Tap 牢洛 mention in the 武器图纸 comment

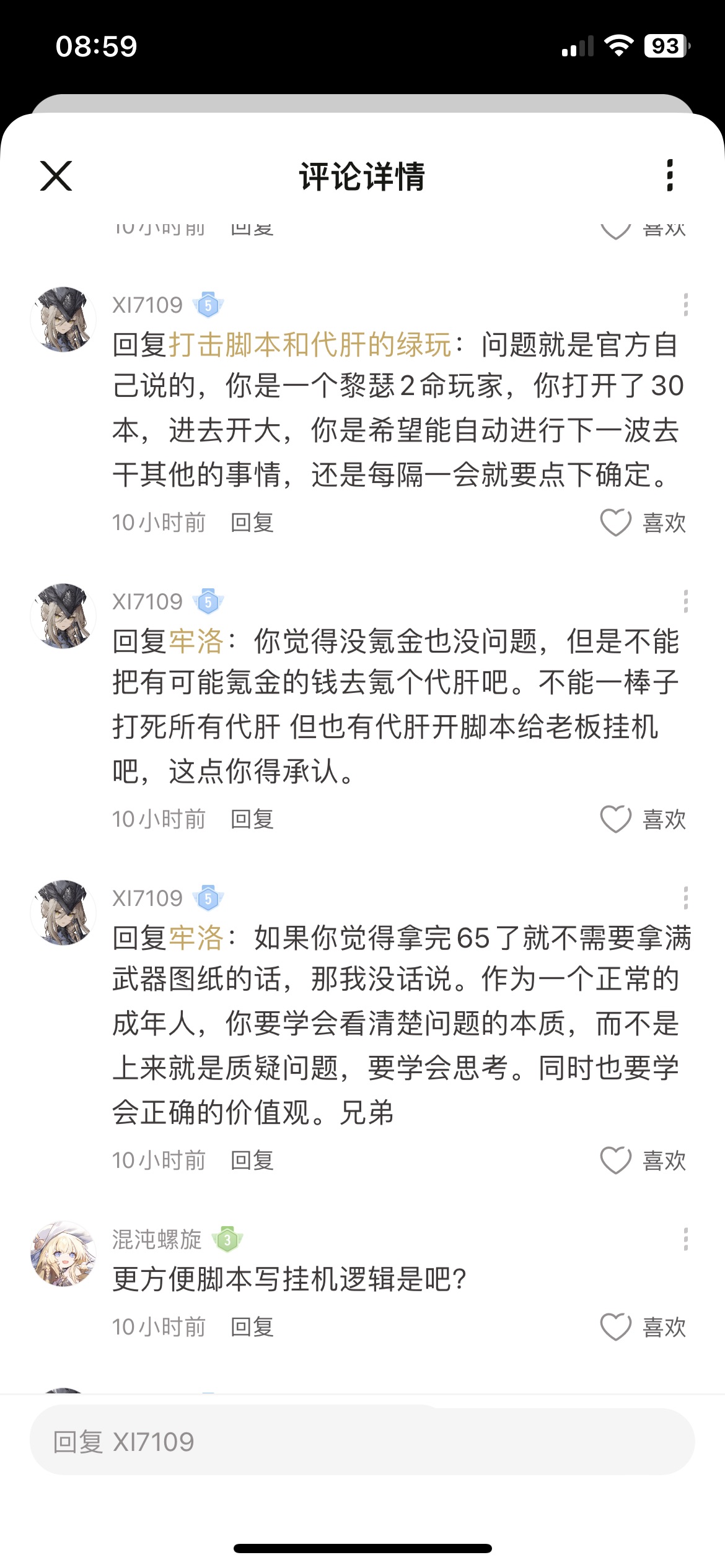(x=196, y=938)
